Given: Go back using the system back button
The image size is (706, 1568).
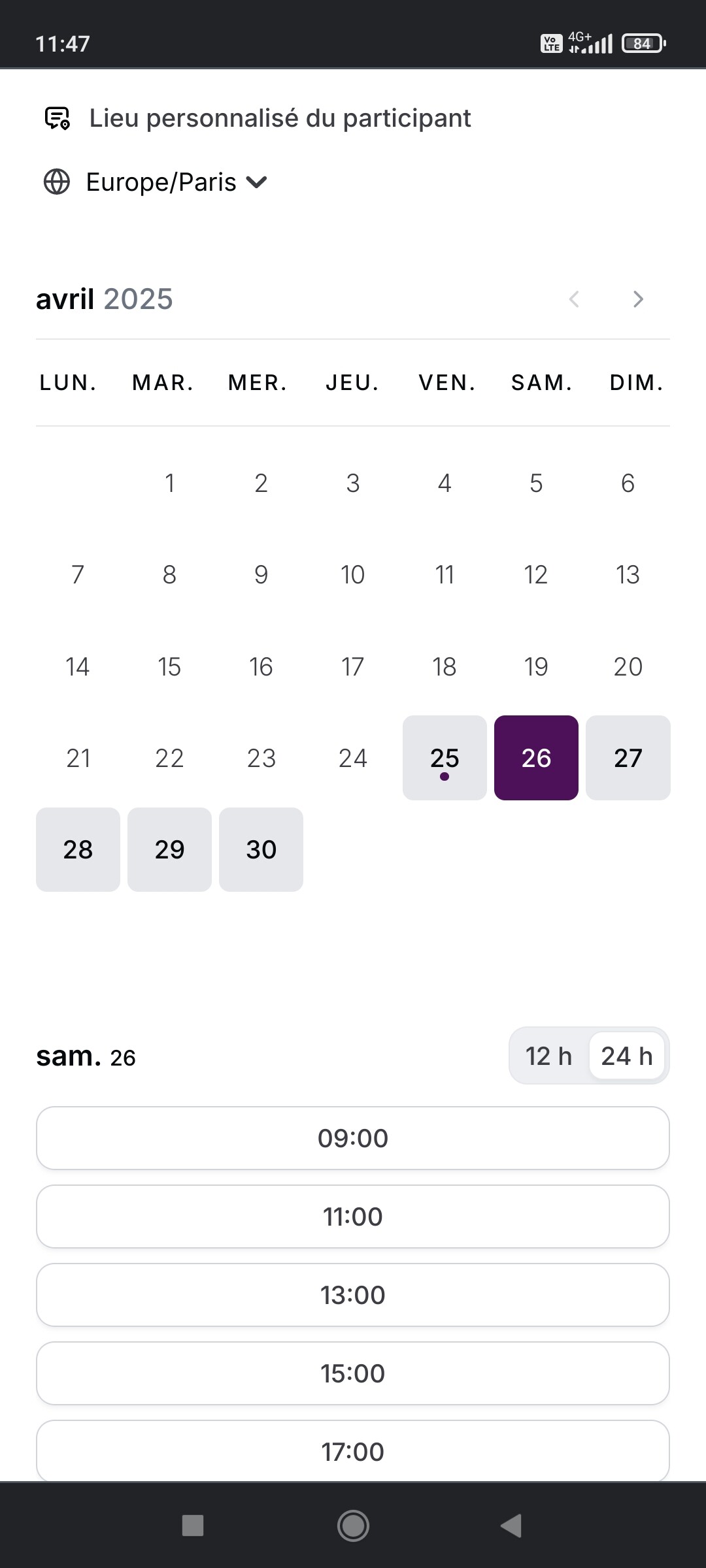Looking at the screenshot, I should 511,1526.
